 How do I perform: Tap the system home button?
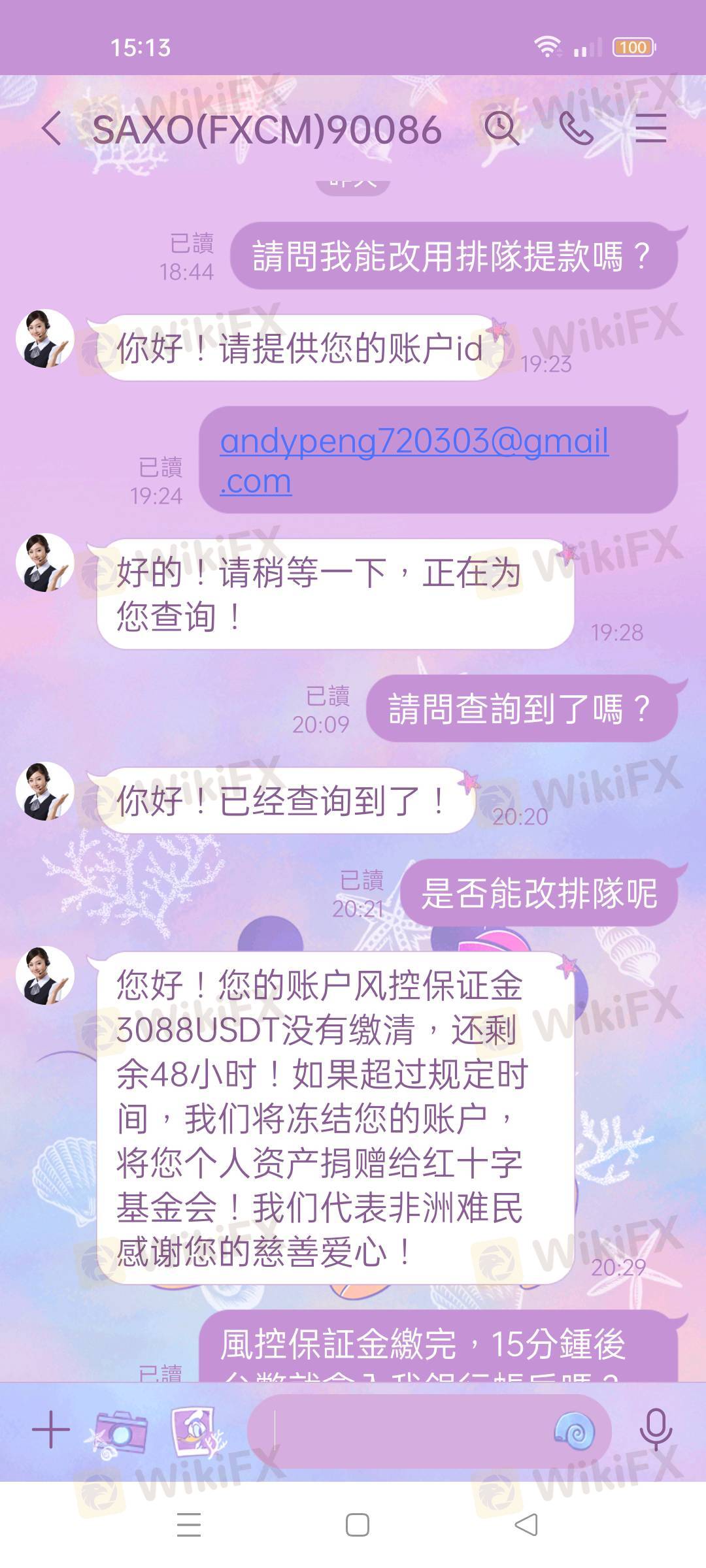point(357,1525)
